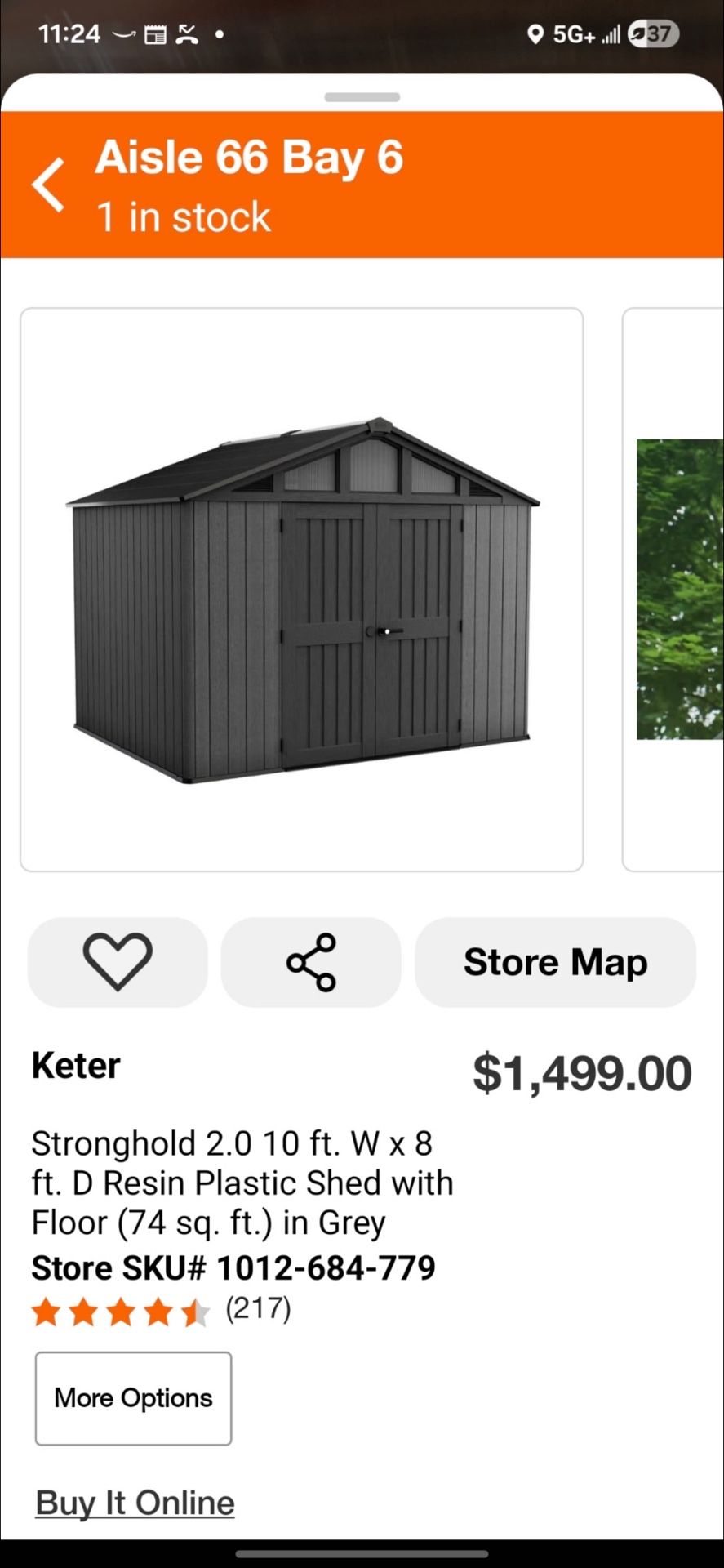
Task: Favorite the shed using the heart icon
Action: click(117, 962)
